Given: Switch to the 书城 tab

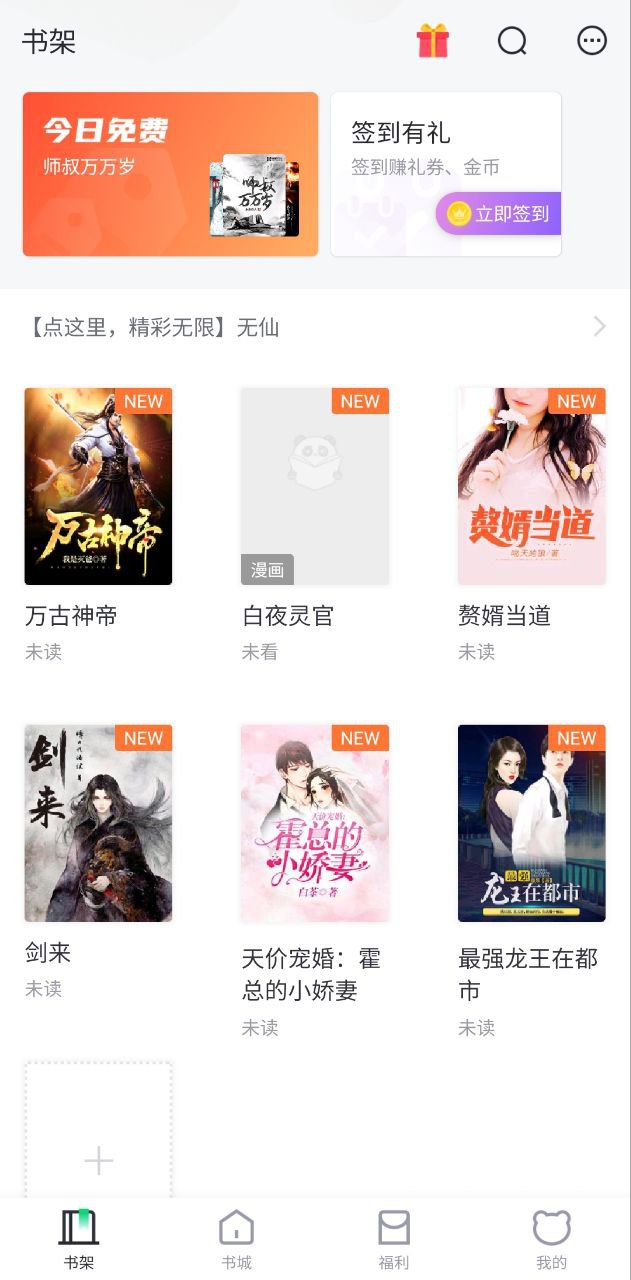Looking at the screenshot, I should click(x=236, y=1238).
